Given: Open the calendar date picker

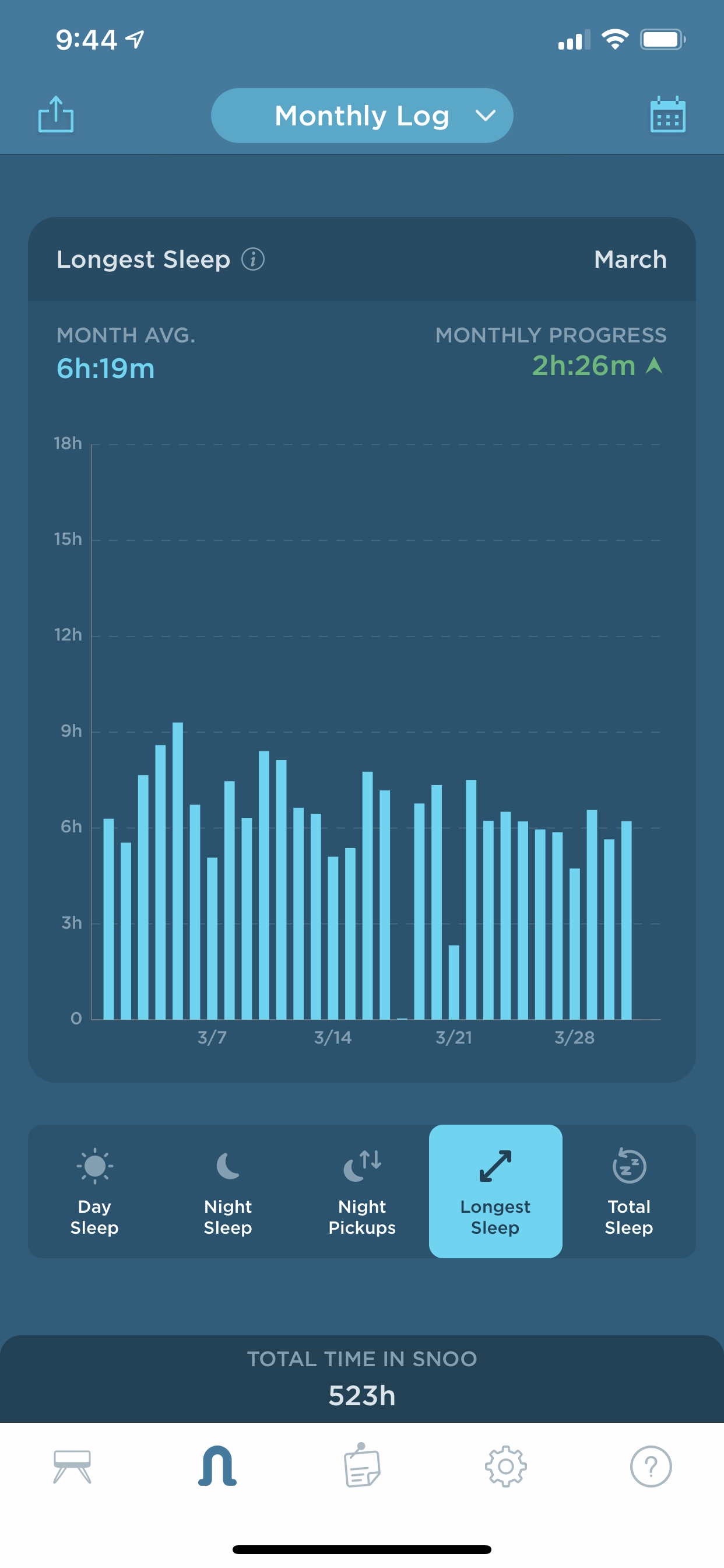Looking at the screenshot, I should coord(667,114).
